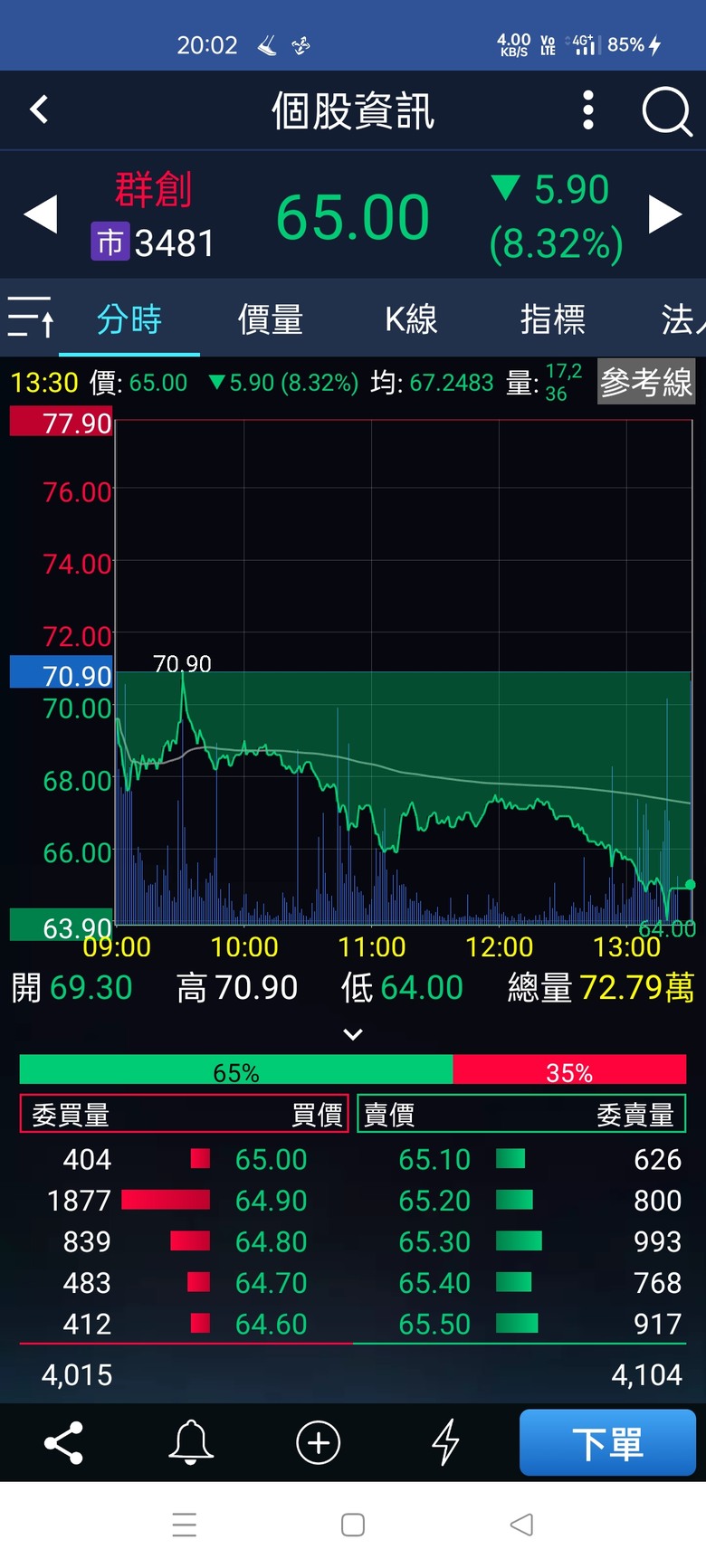Open the tab sorting menu icon

(x=30, y=318)
